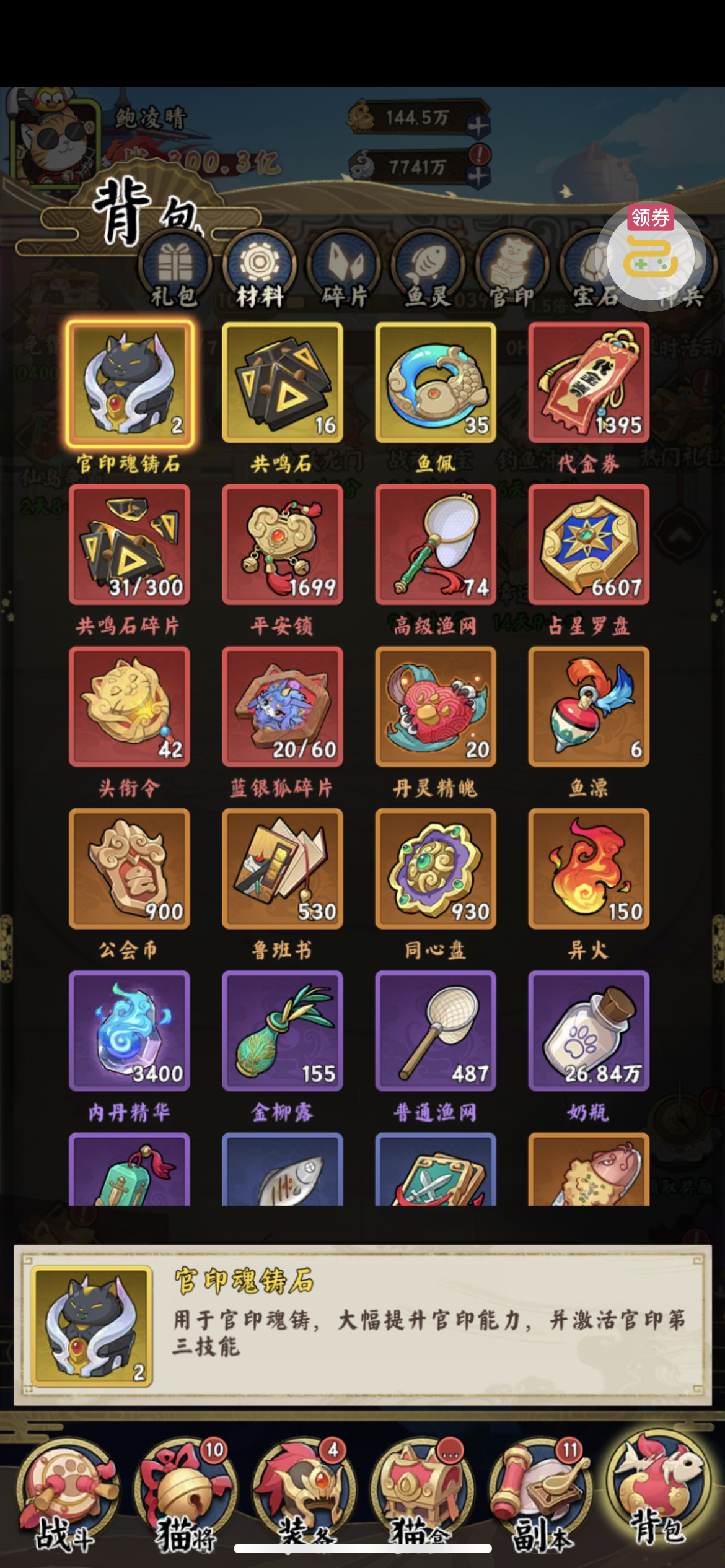The width and height of the screenshot is (725, 1568).
Task: Select the 奶瓶 item
Action: pyautogui.click(x=589, y=1031)
